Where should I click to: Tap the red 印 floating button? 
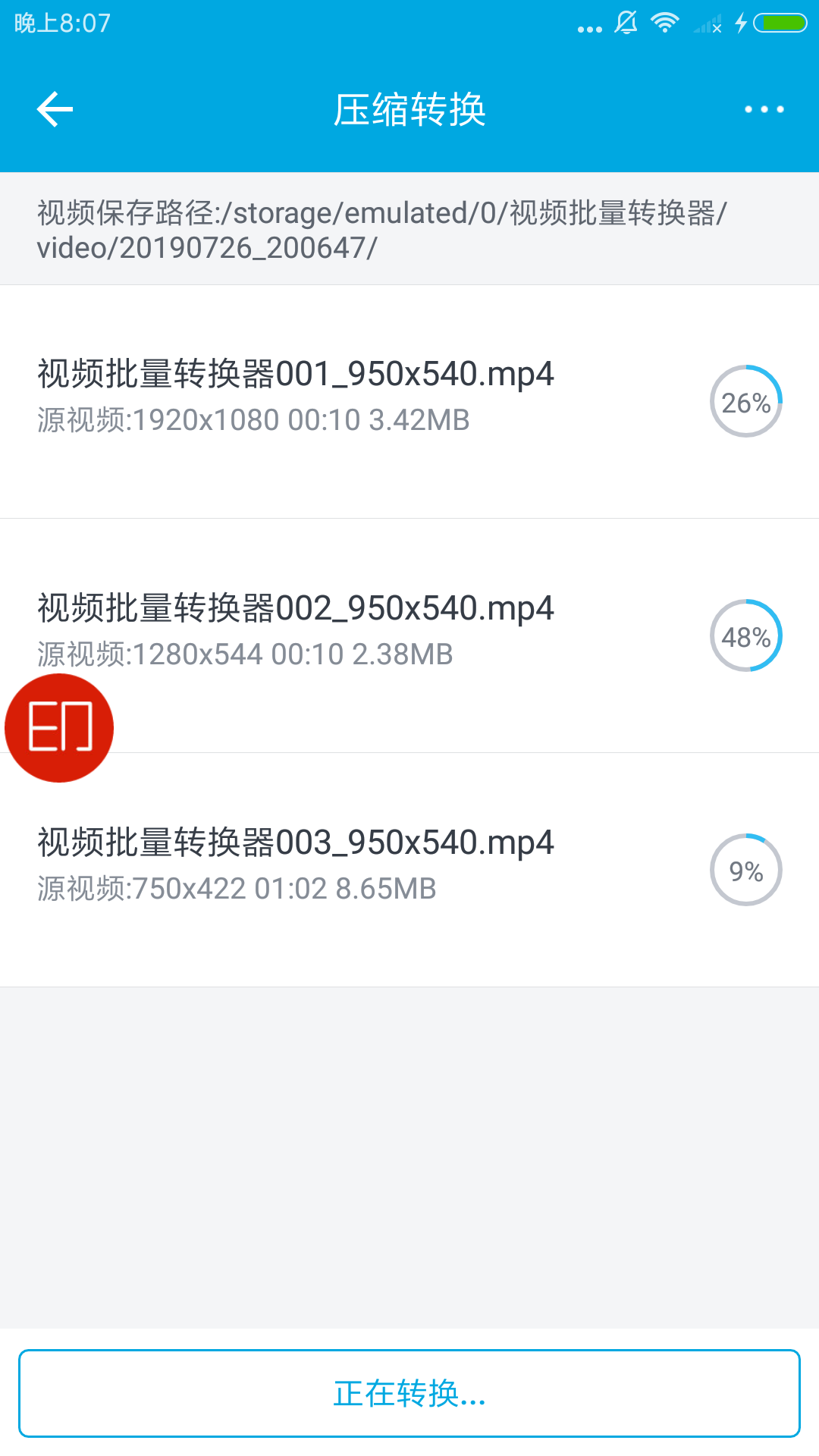pos(59,728)
